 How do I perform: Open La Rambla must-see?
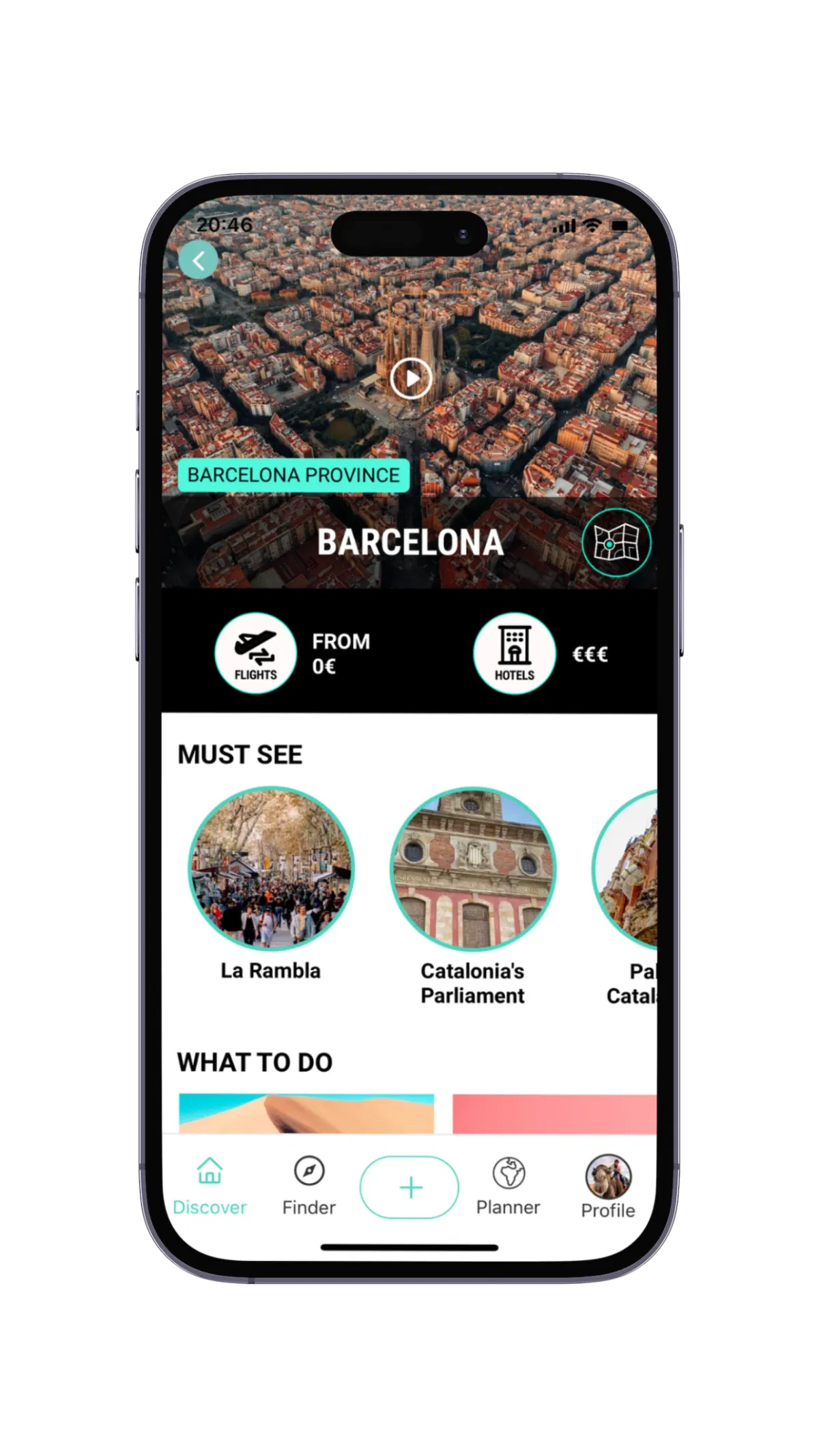[271, 868]
